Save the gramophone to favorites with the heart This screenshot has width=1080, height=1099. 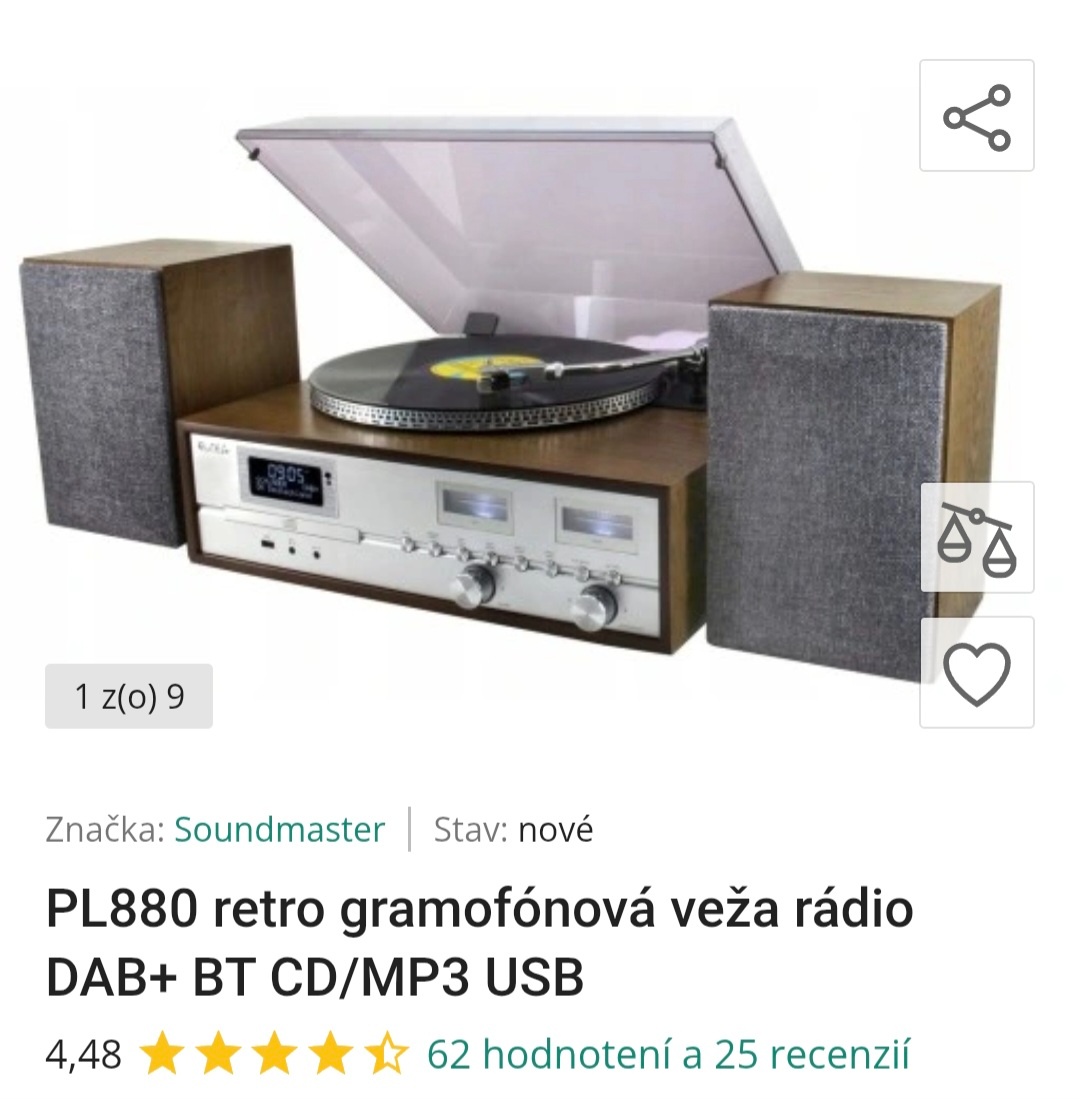(x=975, y=672)
